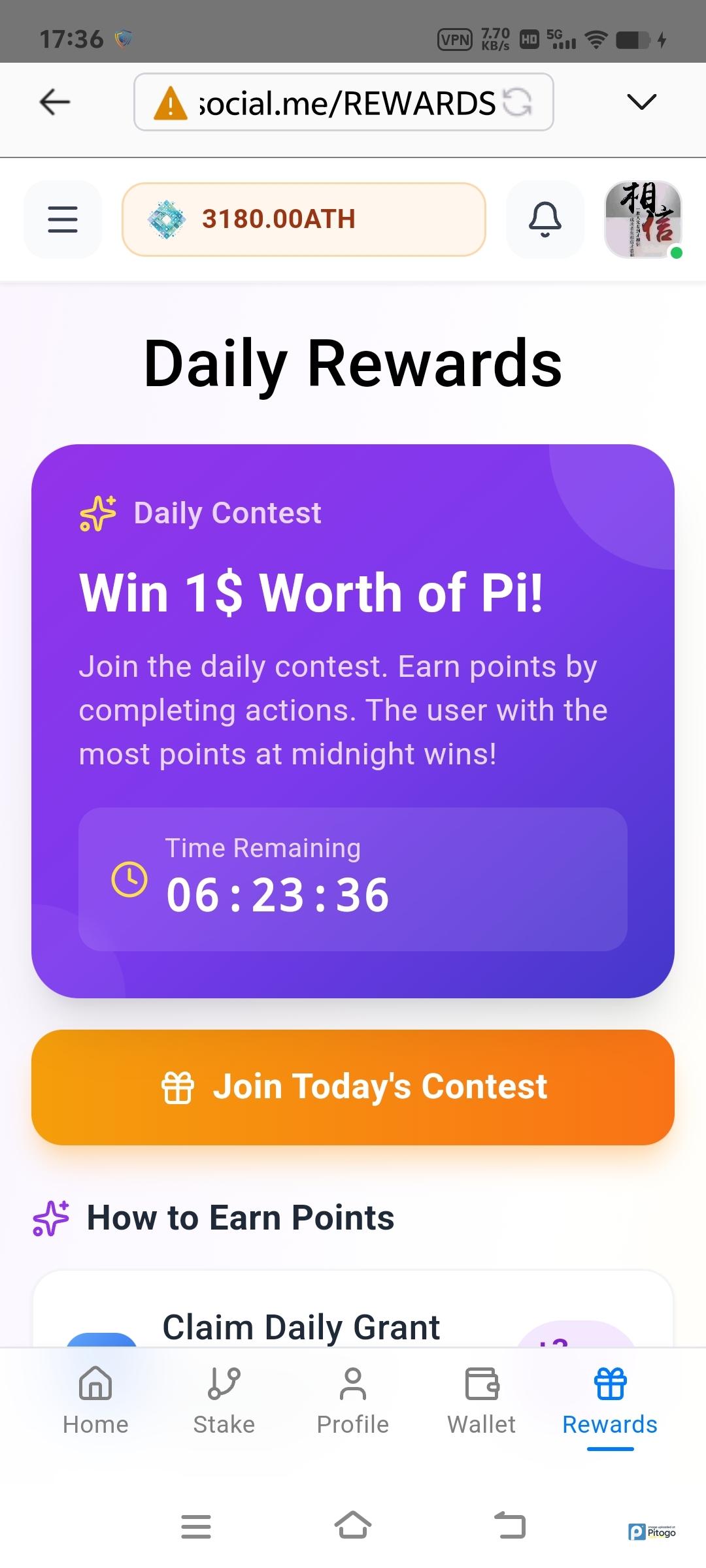This screenshot has height=1568, width=706.
Task: Go back using the browser arrow
Action: pos(55,102)
